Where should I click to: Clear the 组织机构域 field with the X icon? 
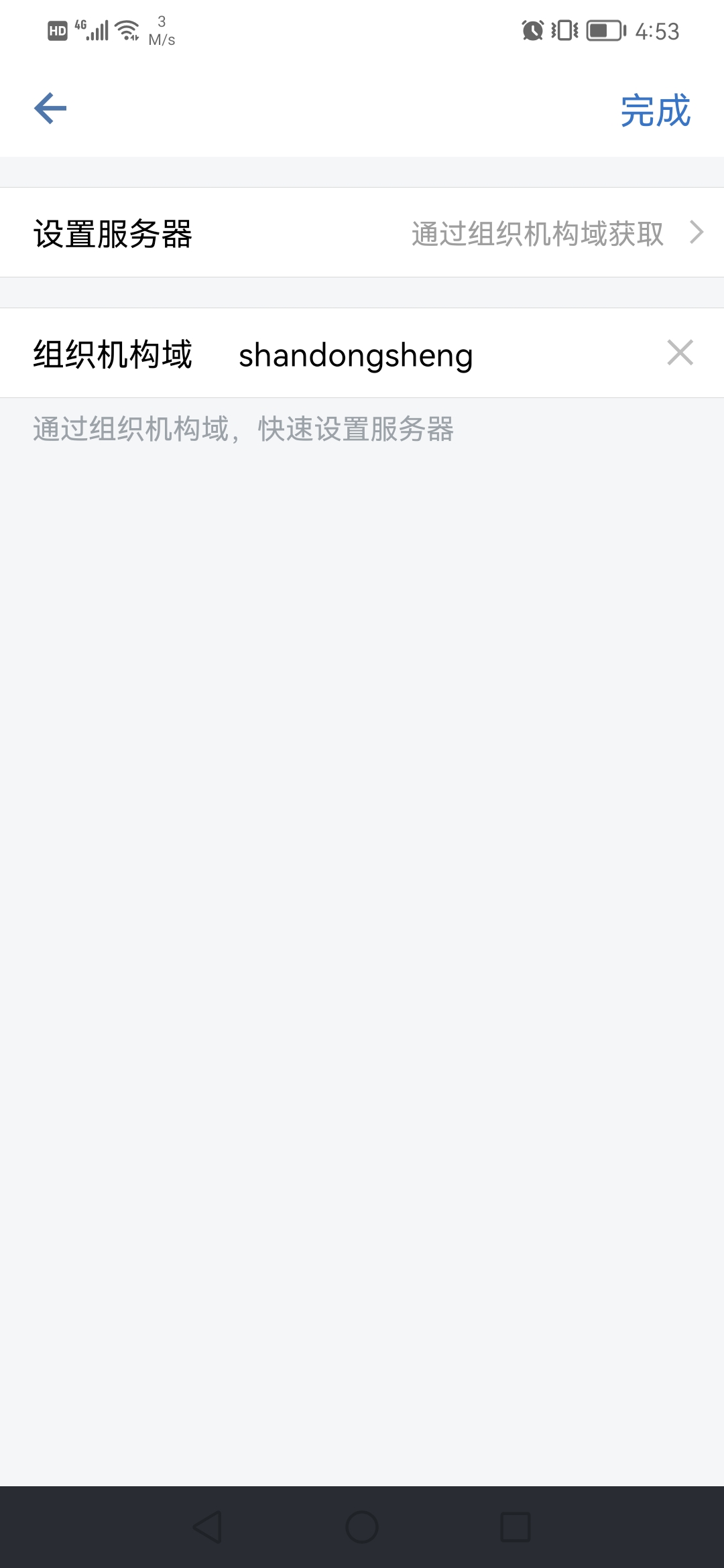tap(680, 352)
